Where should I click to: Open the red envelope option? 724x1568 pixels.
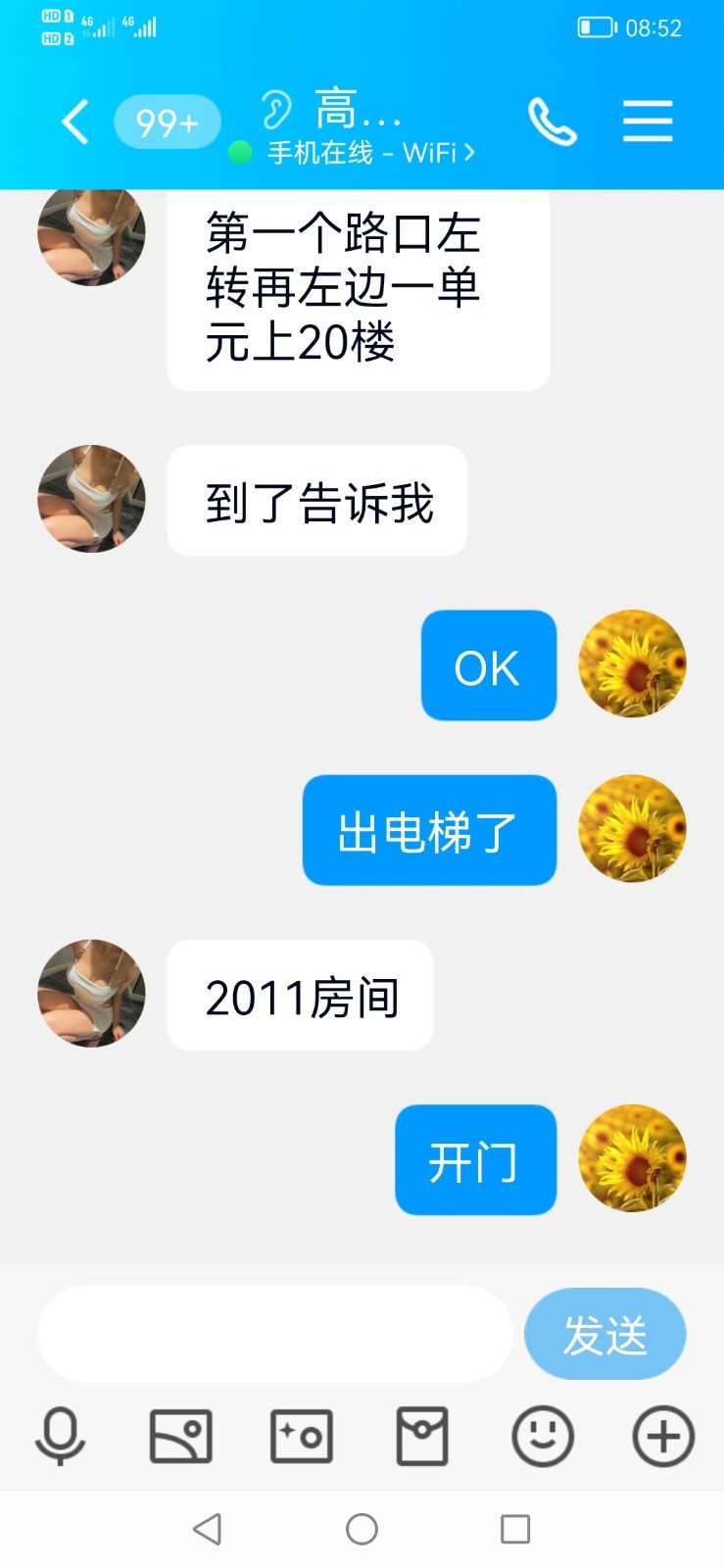422,1437
